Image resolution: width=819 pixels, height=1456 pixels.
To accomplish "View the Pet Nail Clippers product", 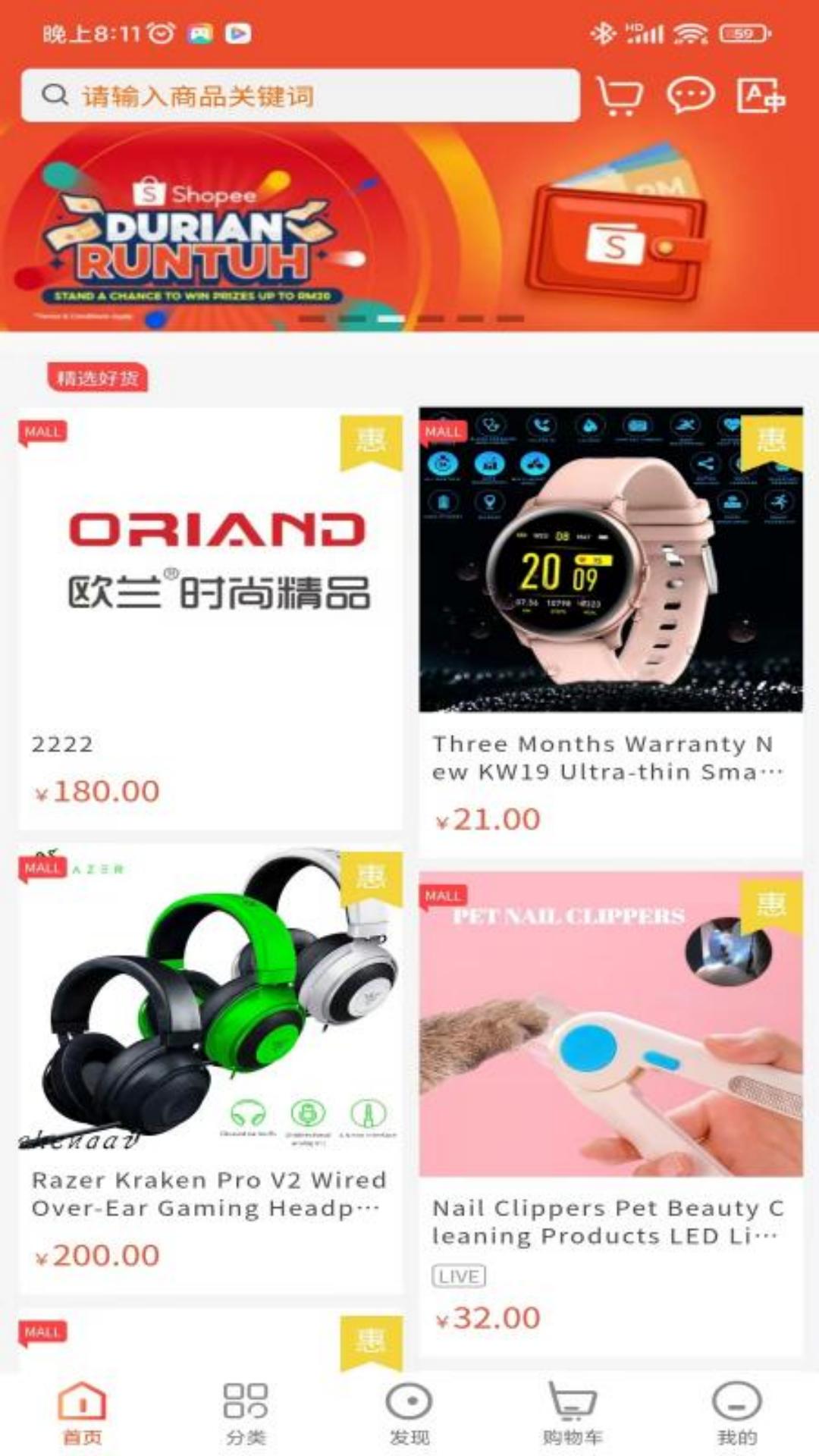I will [610, 1114].
